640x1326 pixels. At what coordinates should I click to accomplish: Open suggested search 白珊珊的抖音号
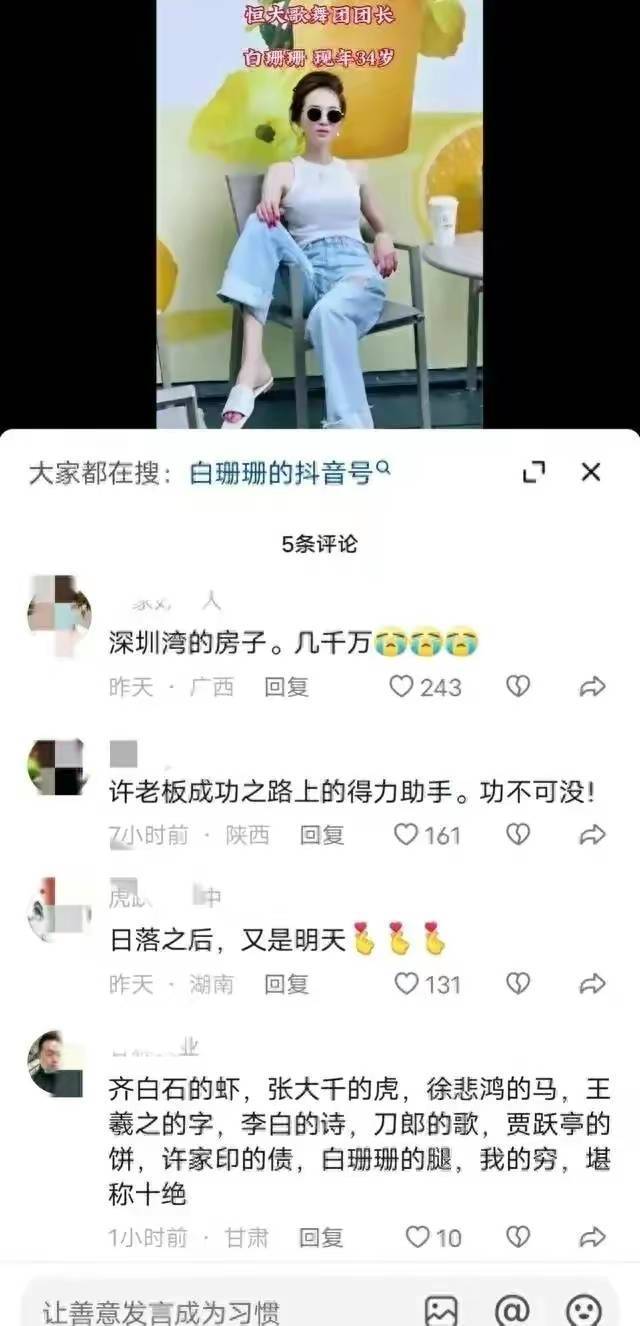coord(289,473)
